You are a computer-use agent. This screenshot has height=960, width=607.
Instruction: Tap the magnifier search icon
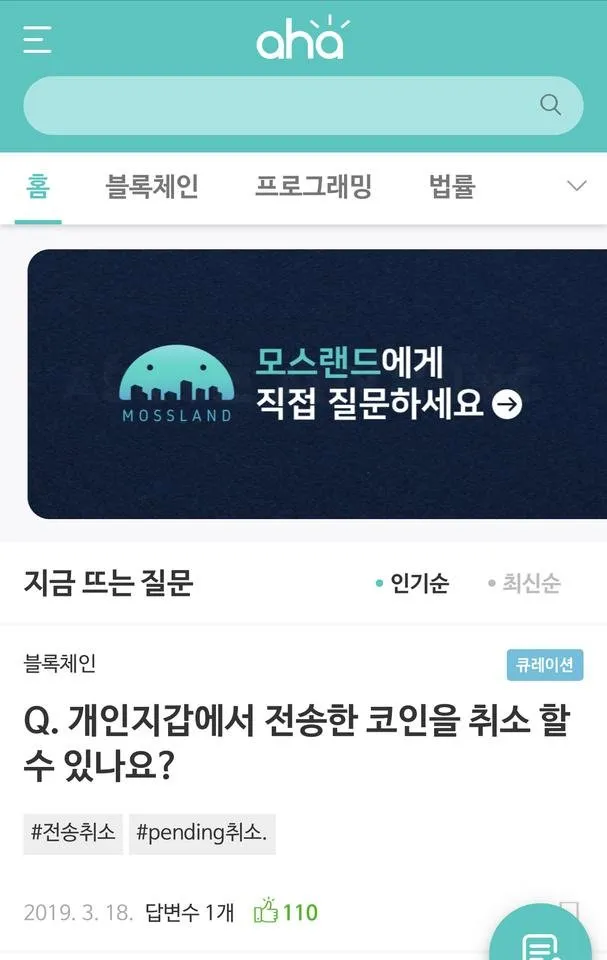550,104
